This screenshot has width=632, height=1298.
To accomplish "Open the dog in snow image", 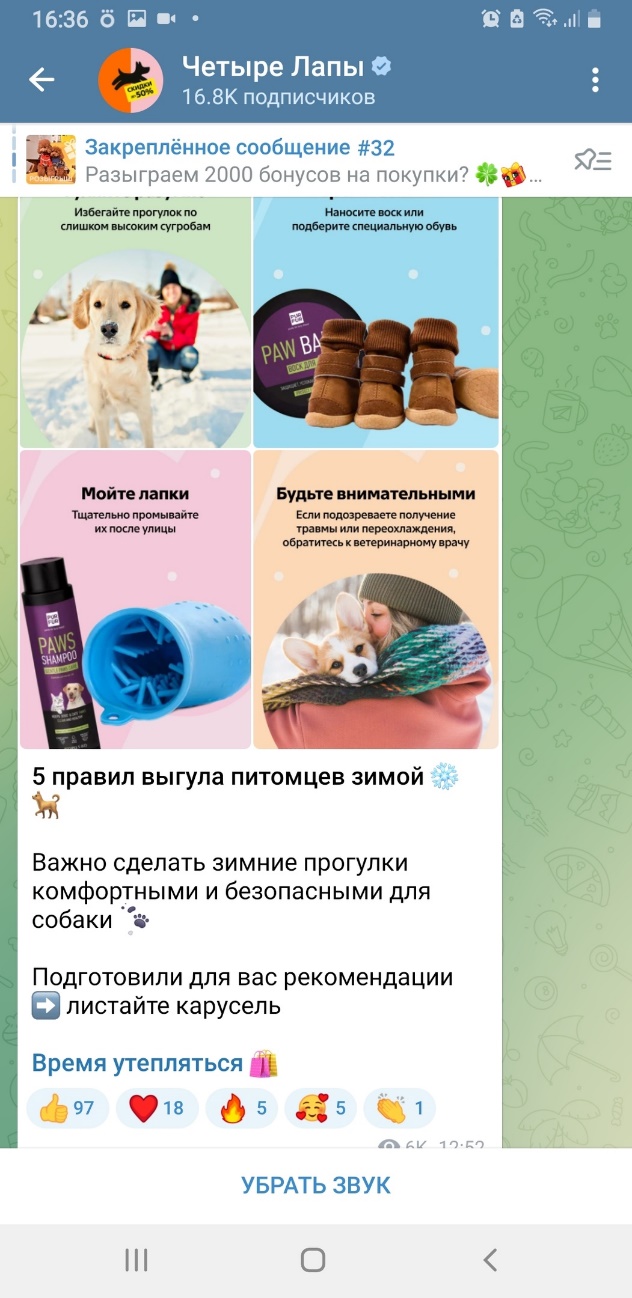I will point(135,322).
